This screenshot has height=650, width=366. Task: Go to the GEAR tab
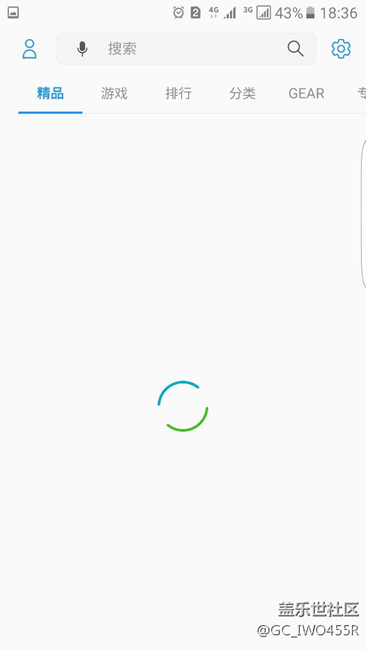click(306, 93)
